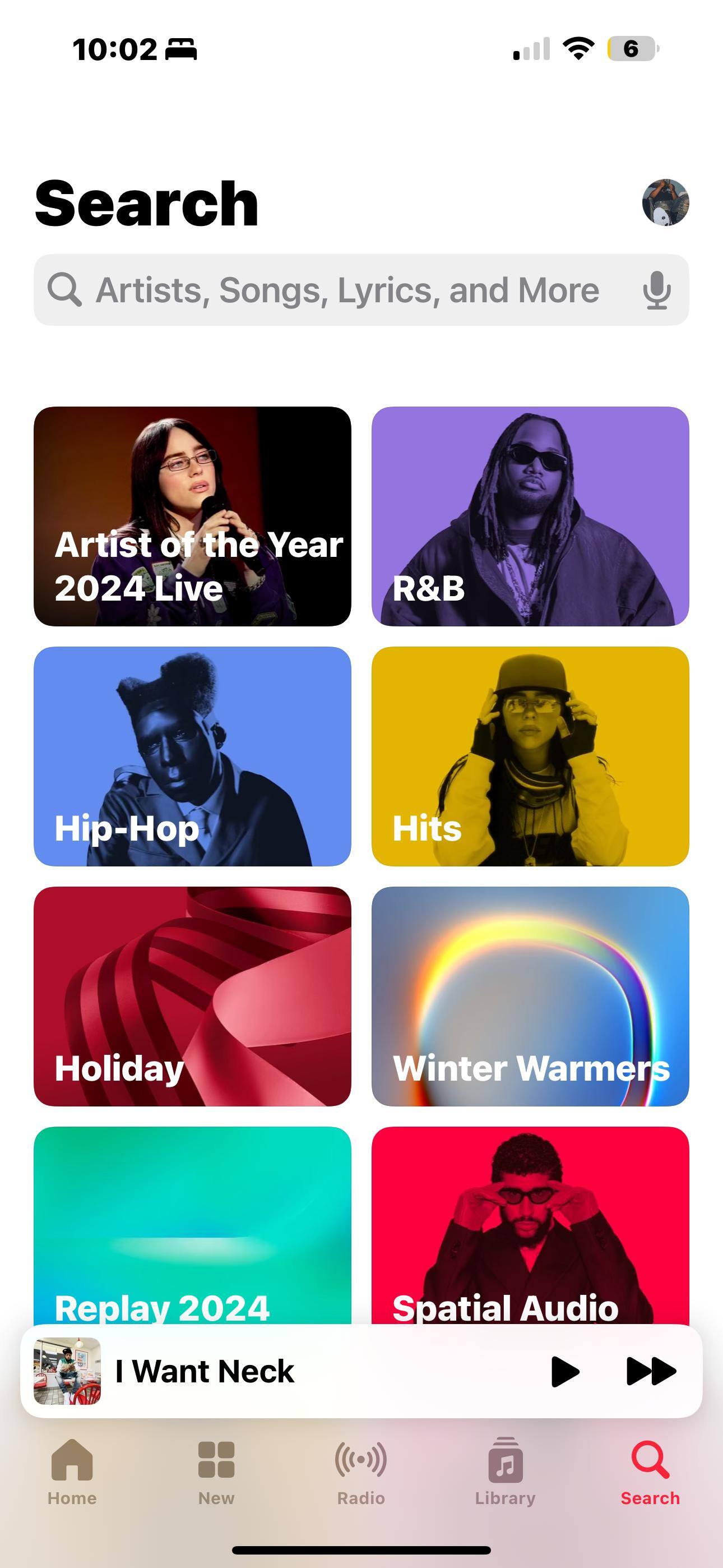Screen dimensions: 723x1568
Task: Open Artist of the Year 2024 Live
Action: [x=192, y=515]
